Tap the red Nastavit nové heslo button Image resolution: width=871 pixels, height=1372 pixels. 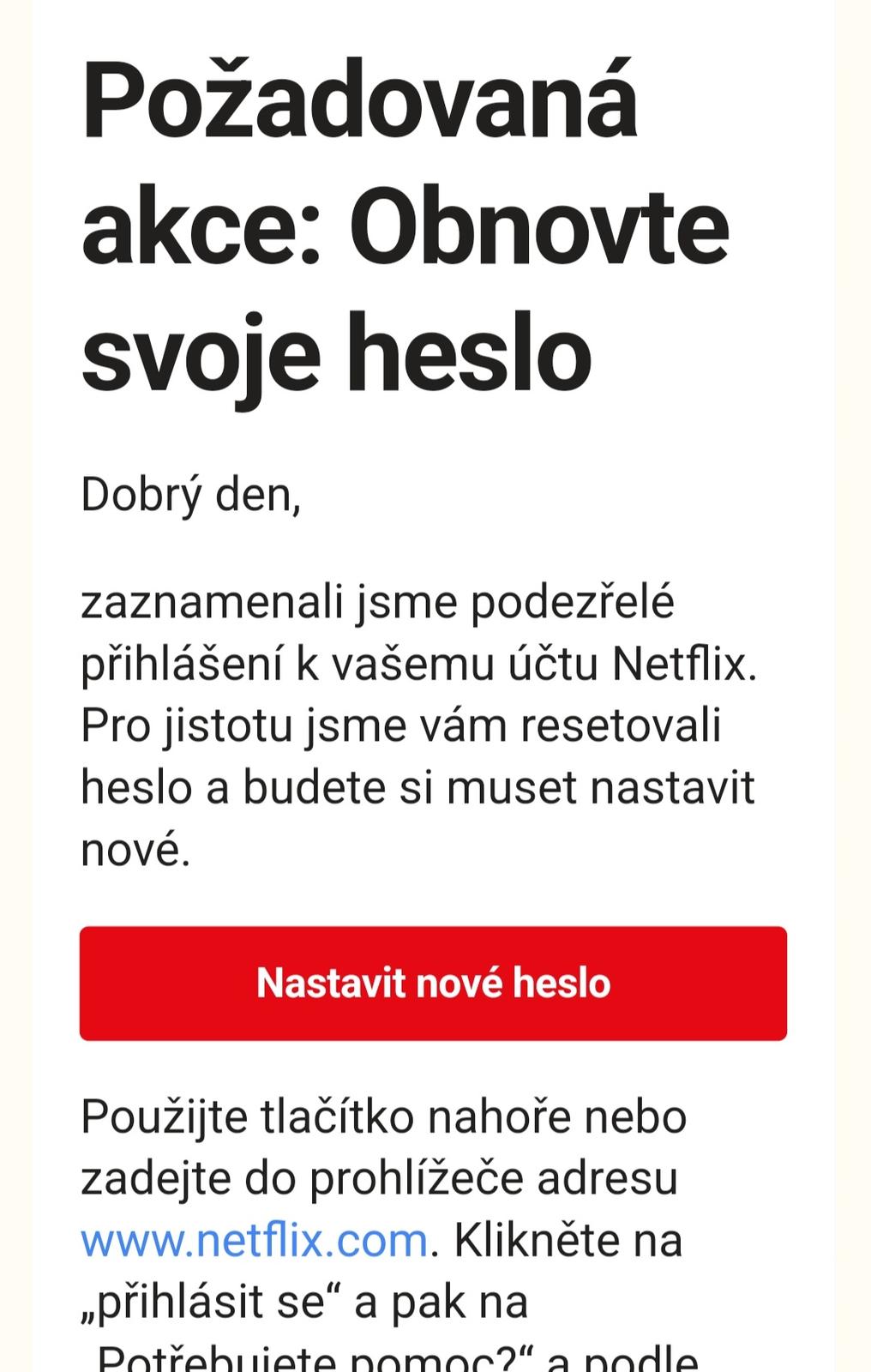tap(433, 983)
